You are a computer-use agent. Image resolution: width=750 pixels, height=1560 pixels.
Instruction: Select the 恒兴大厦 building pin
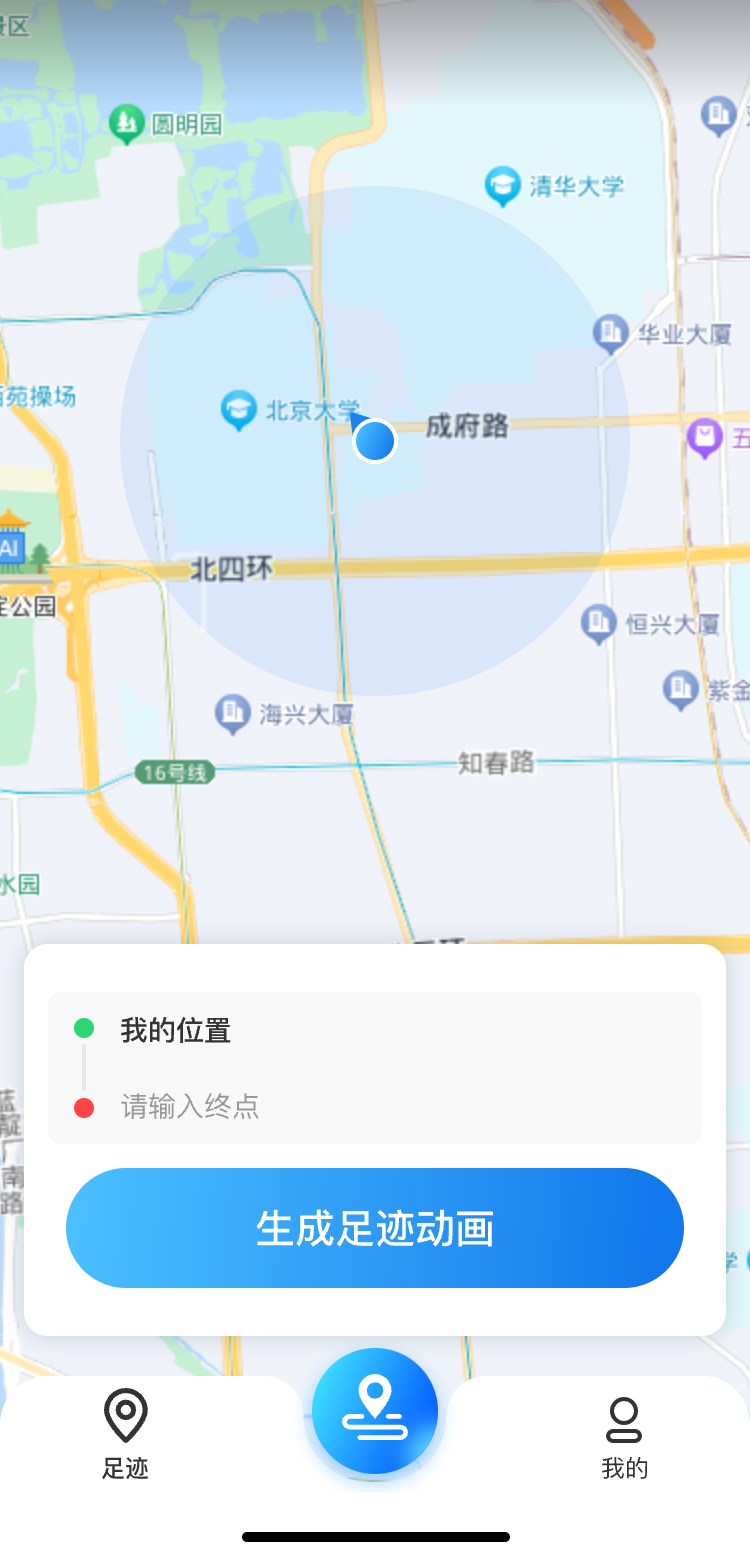(599, 622)
